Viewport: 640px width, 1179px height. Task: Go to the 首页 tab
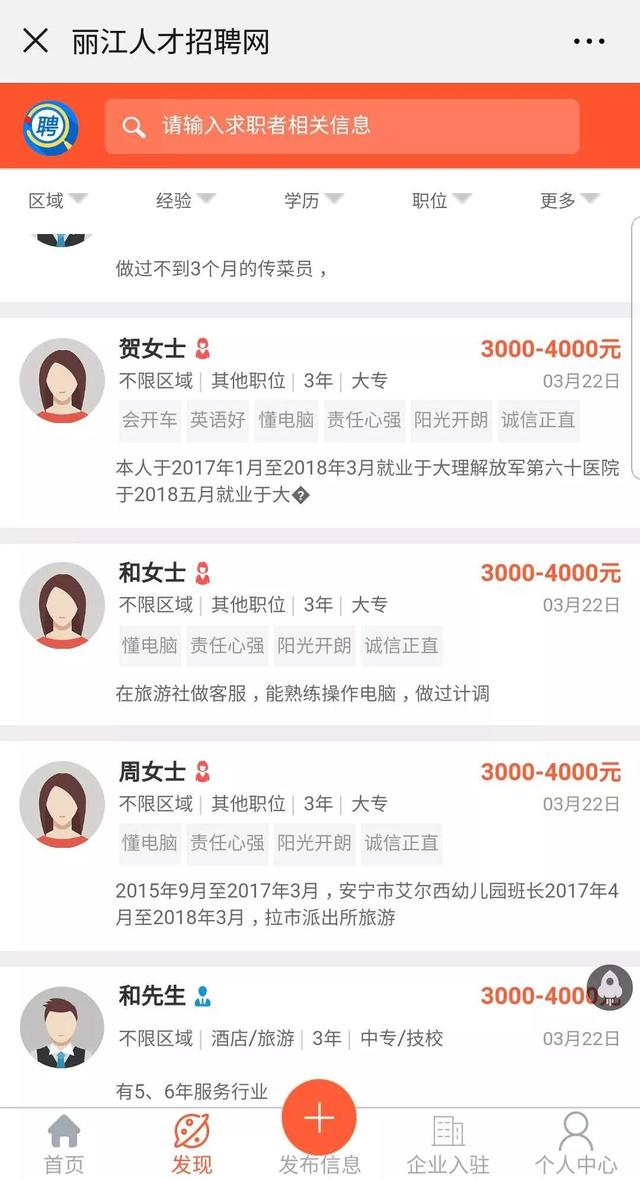coord(64,1144)
